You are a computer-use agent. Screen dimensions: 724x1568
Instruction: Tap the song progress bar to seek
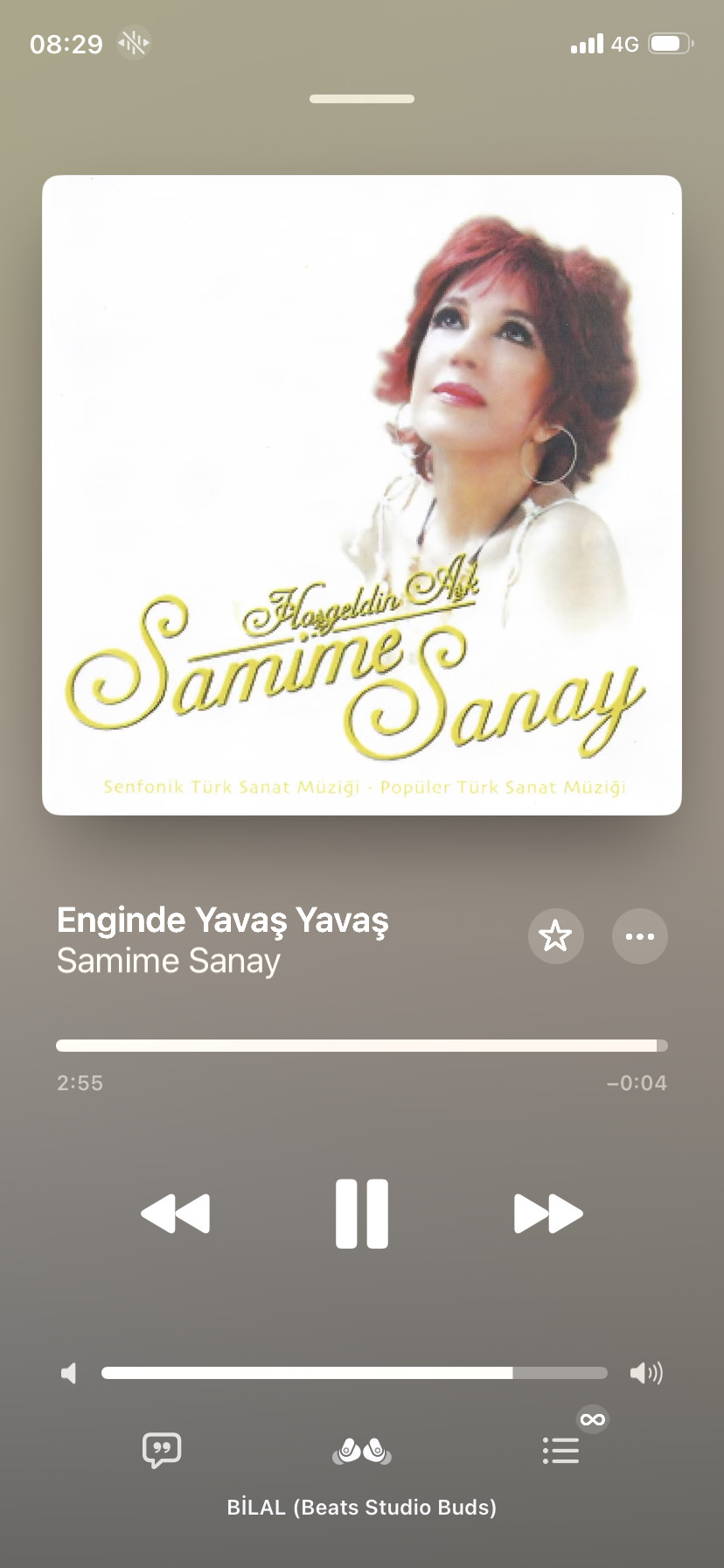click(361, 1046)
